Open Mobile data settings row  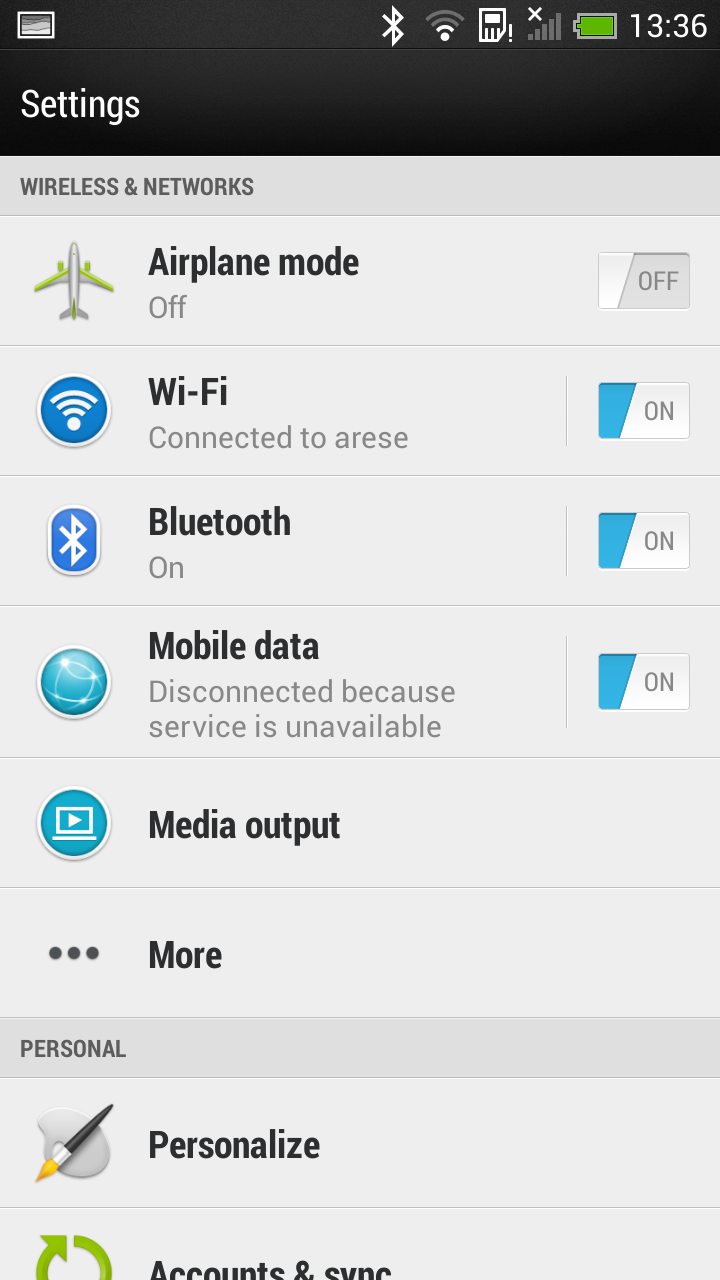pos(283,682)
